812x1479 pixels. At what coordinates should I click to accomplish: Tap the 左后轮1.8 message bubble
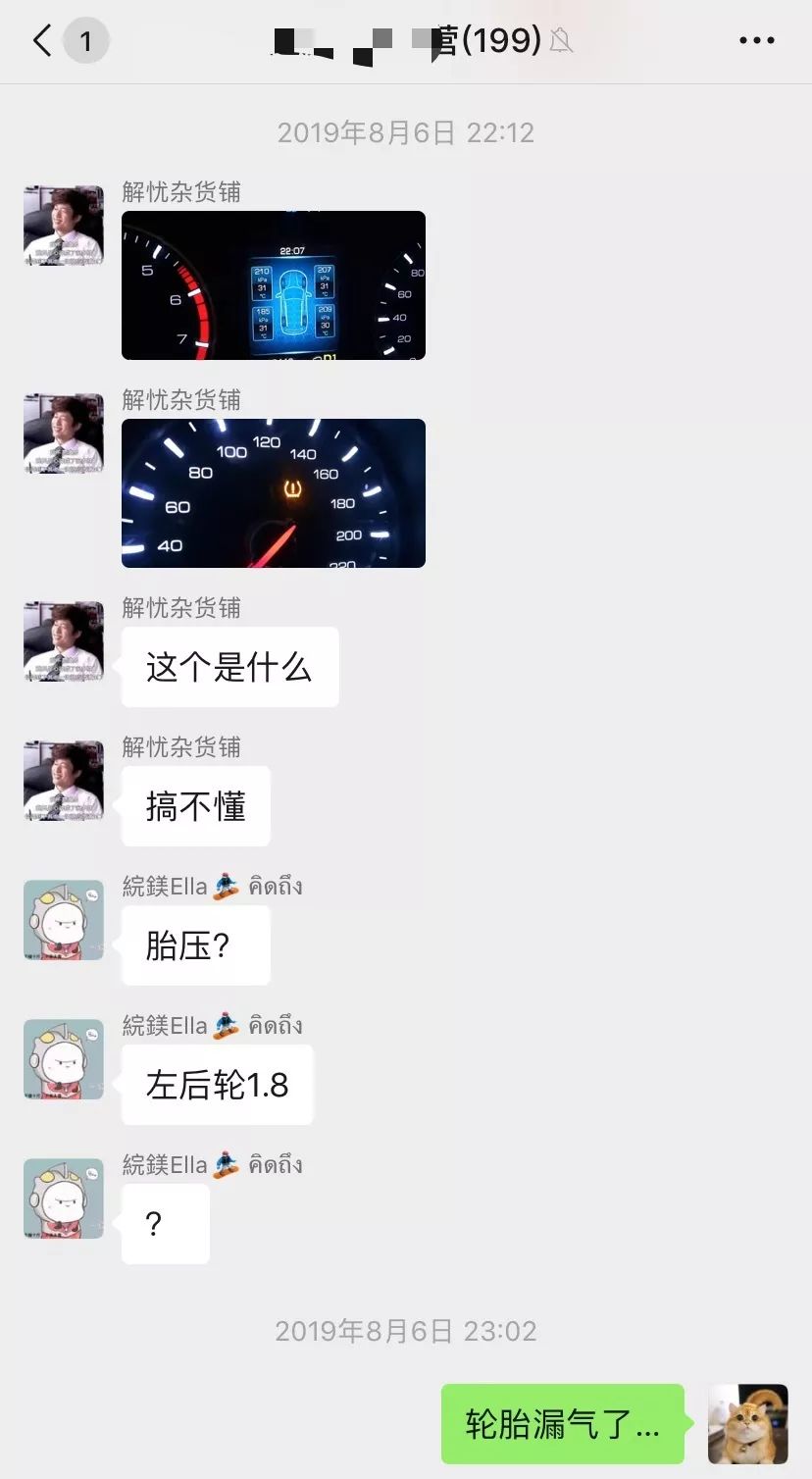coord(217,1085)
